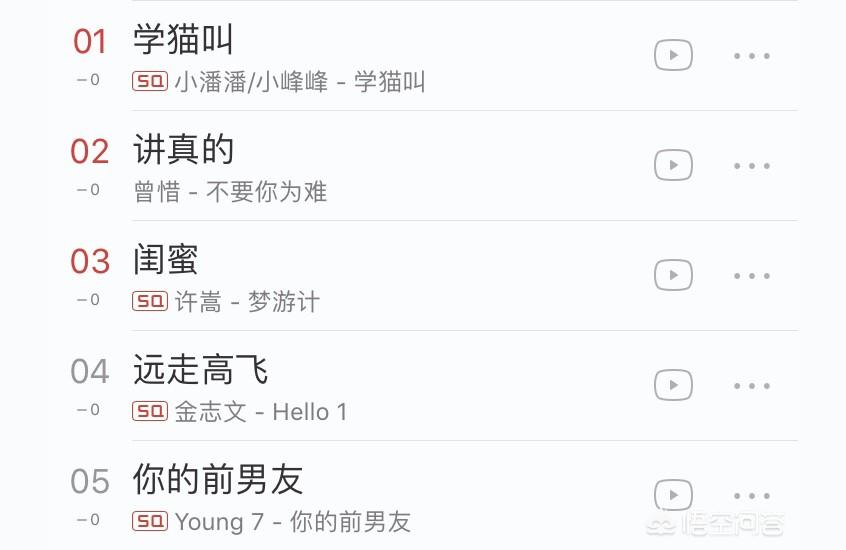Viewport: 846px width, 550px height.
Task: Play the video for 讲真的
Action: click(673, 165)
